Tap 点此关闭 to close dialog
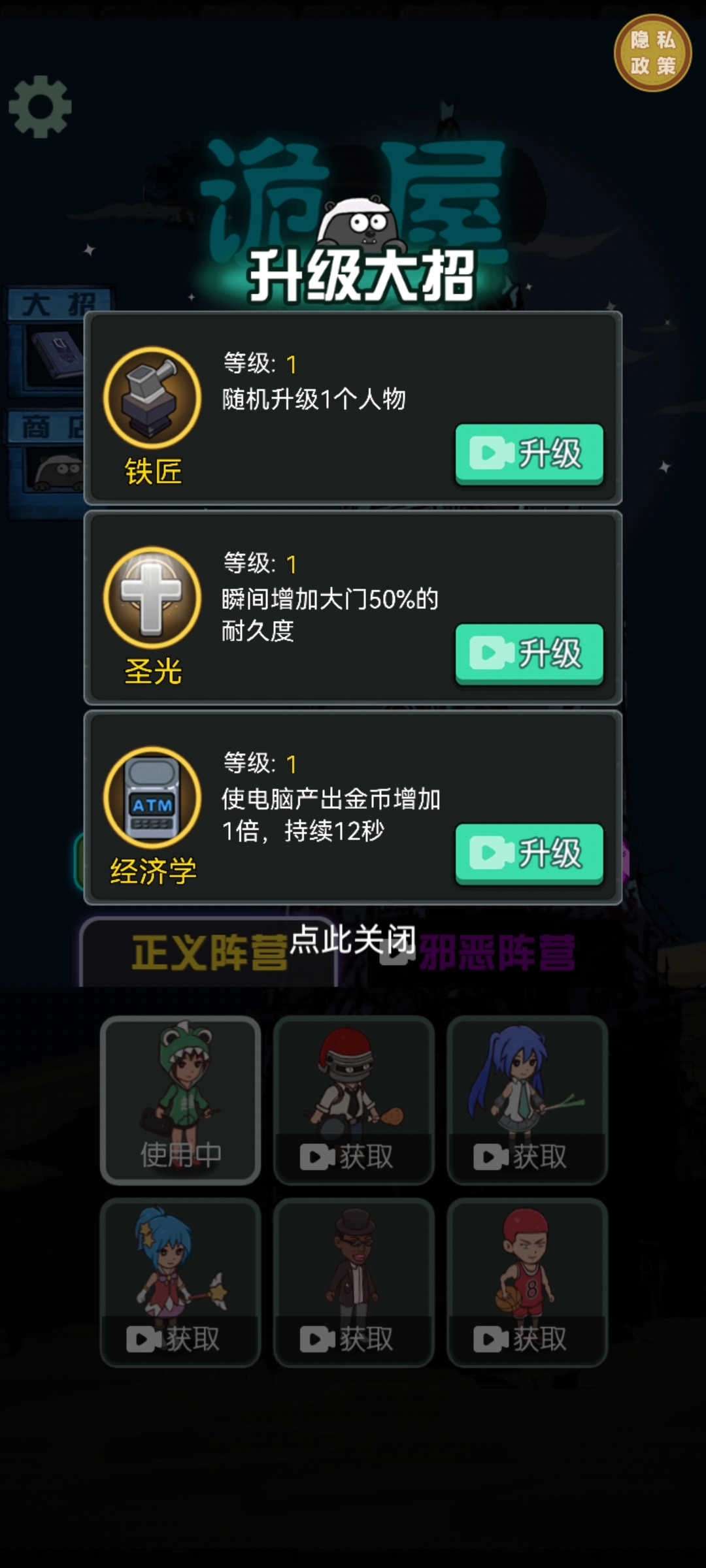The height and width of the screenshot is (1568, 706). coord(353,941)
